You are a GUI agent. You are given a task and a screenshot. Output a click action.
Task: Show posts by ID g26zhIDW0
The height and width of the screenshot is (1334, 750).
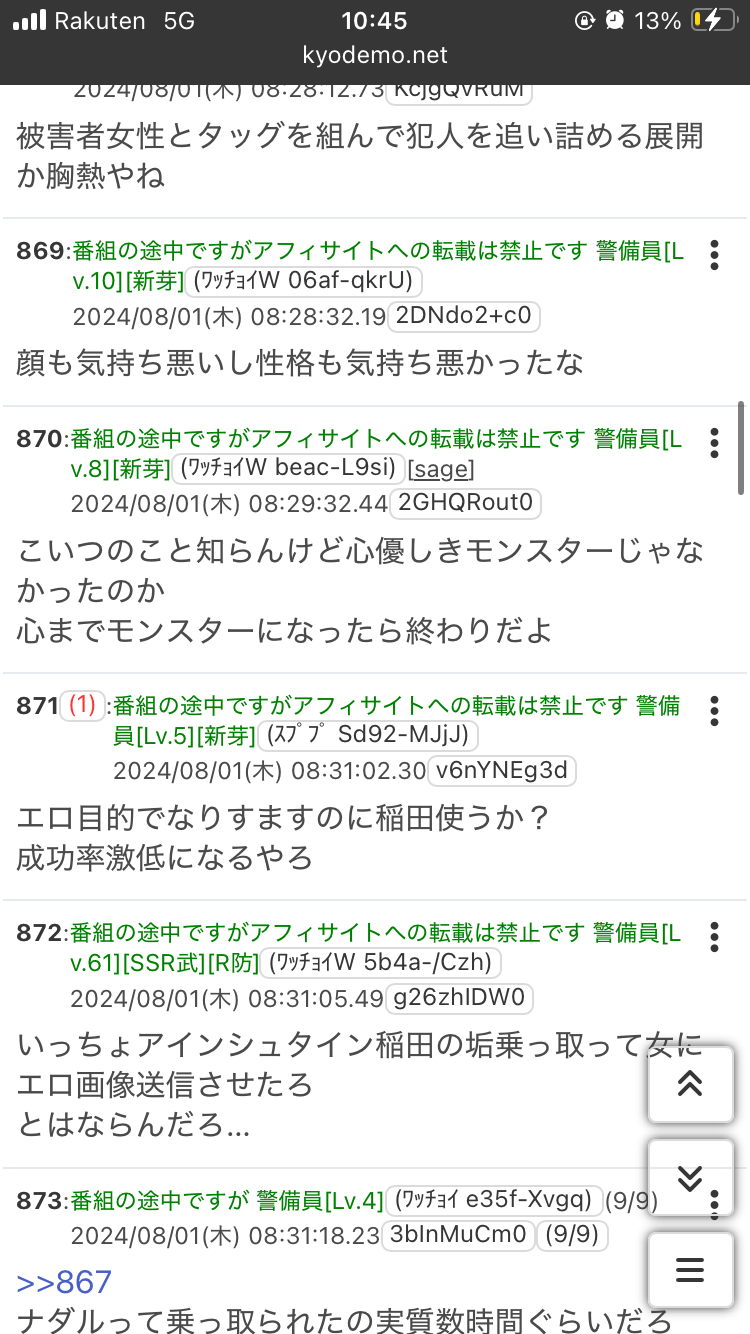point(461,998)
